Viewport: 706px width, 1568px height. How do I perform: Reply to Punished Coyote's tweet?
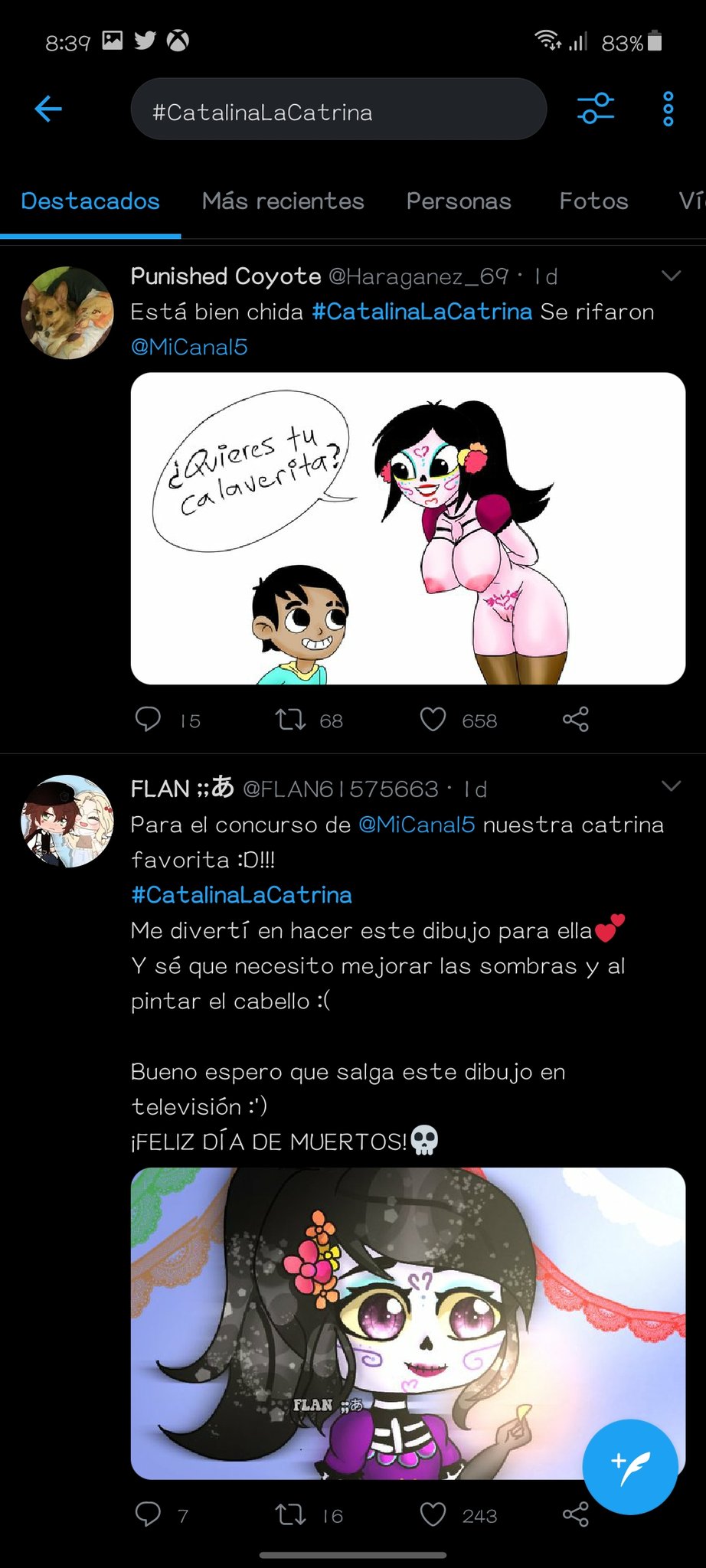click(x=148, y=720)
